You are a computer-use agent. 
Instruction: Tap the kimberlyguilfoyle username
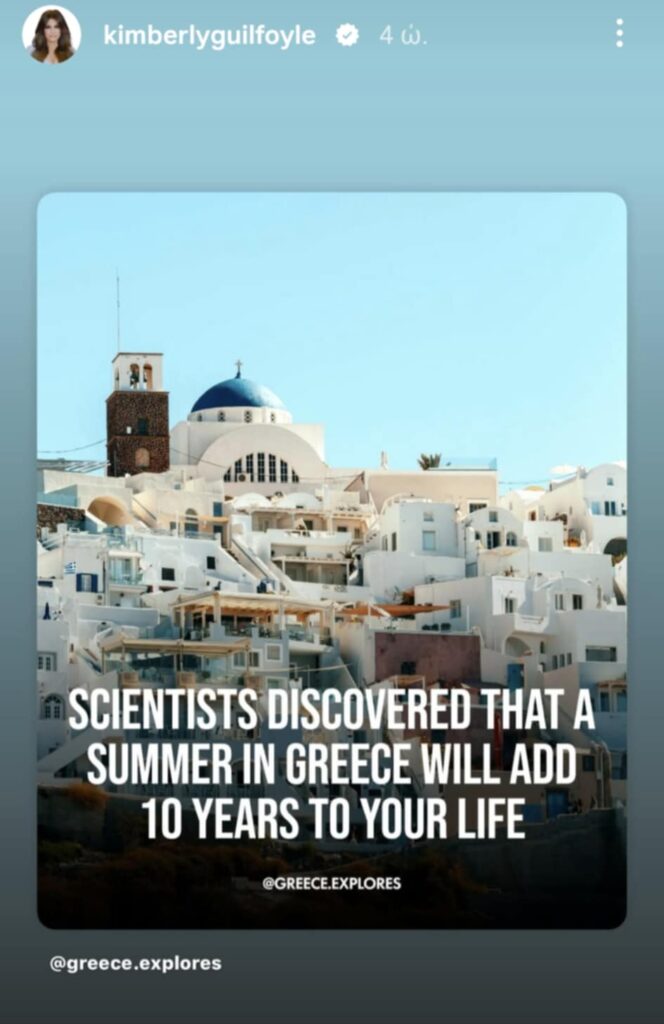(209, 36)
